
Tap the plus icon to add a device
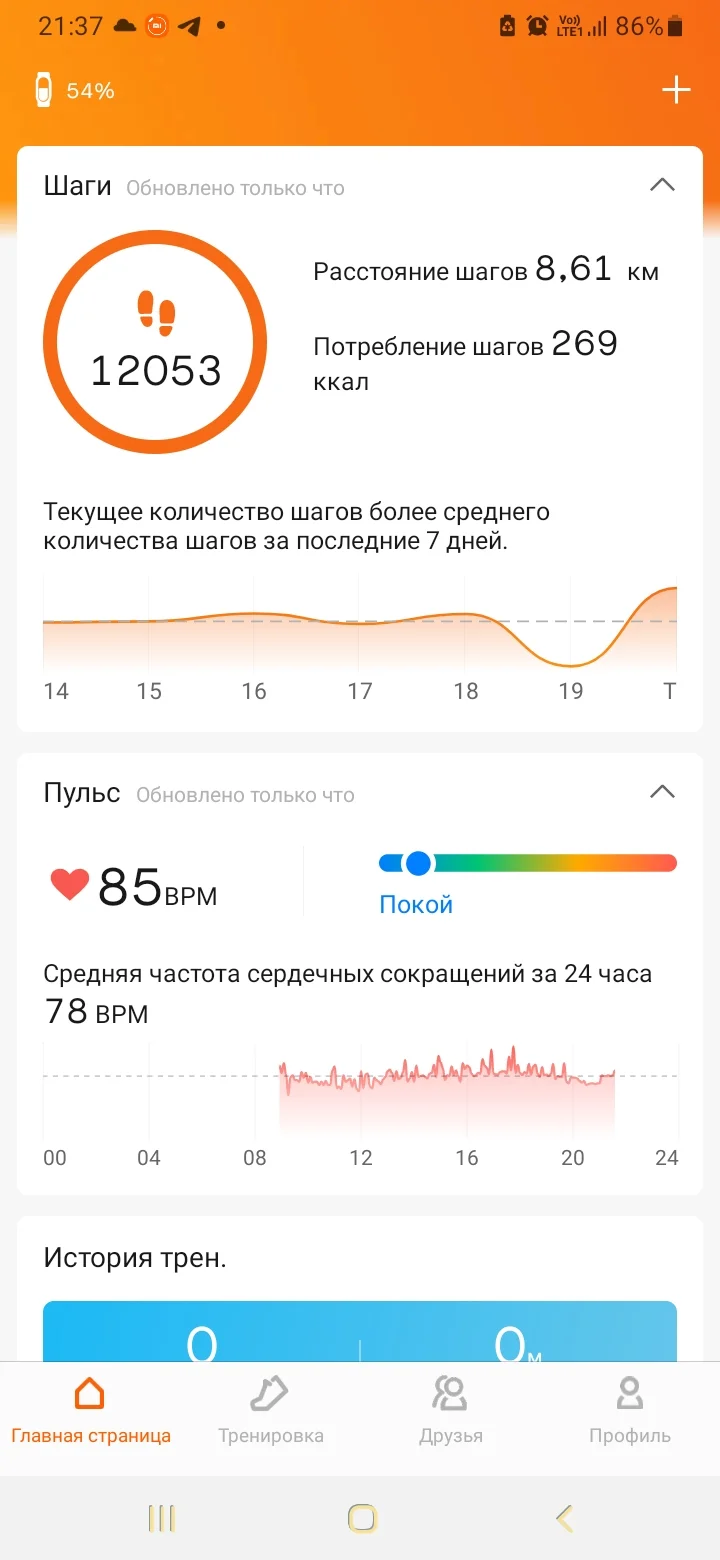click(676, 89)
